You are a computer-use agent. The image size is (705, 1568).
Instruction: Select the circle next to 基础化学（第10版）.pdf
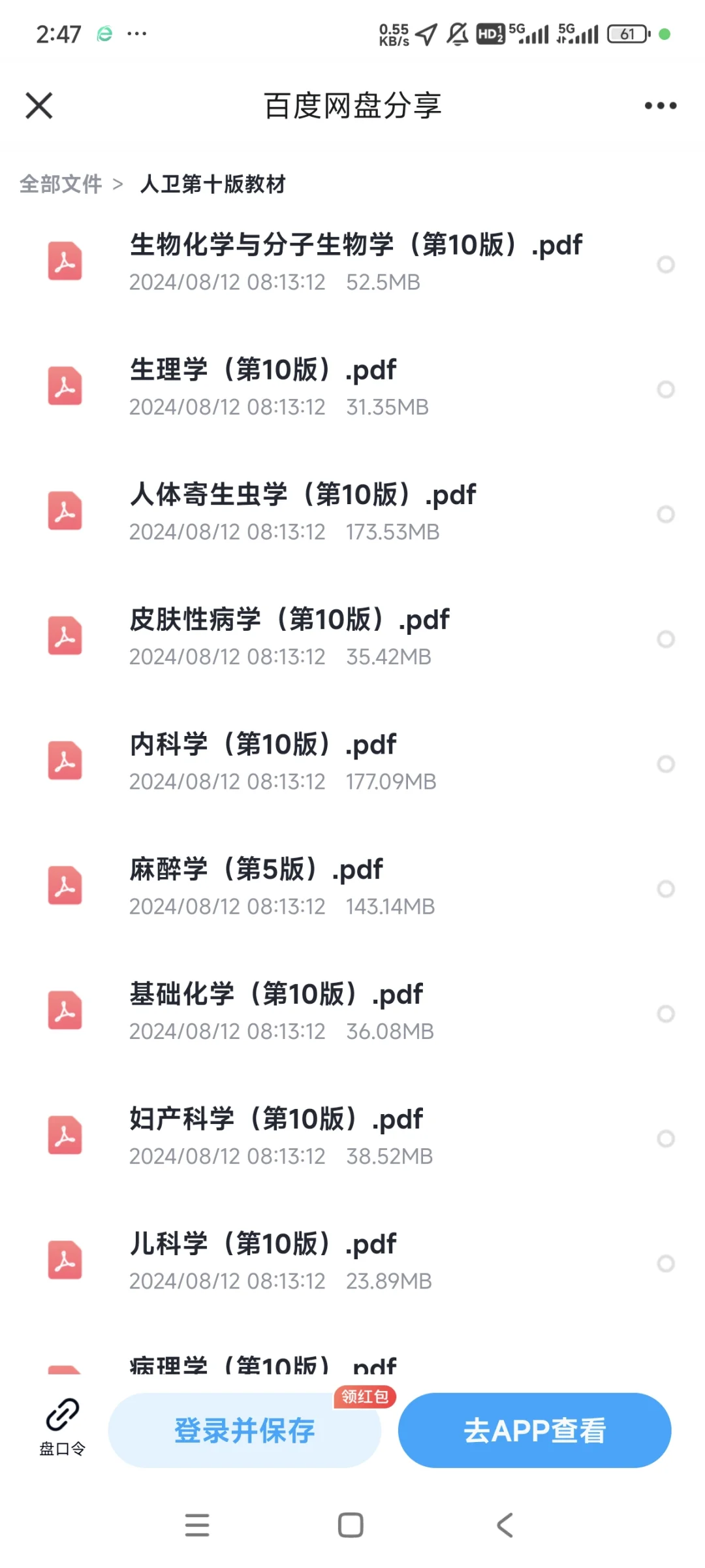pyautogui.click(x=665, y=1014)
